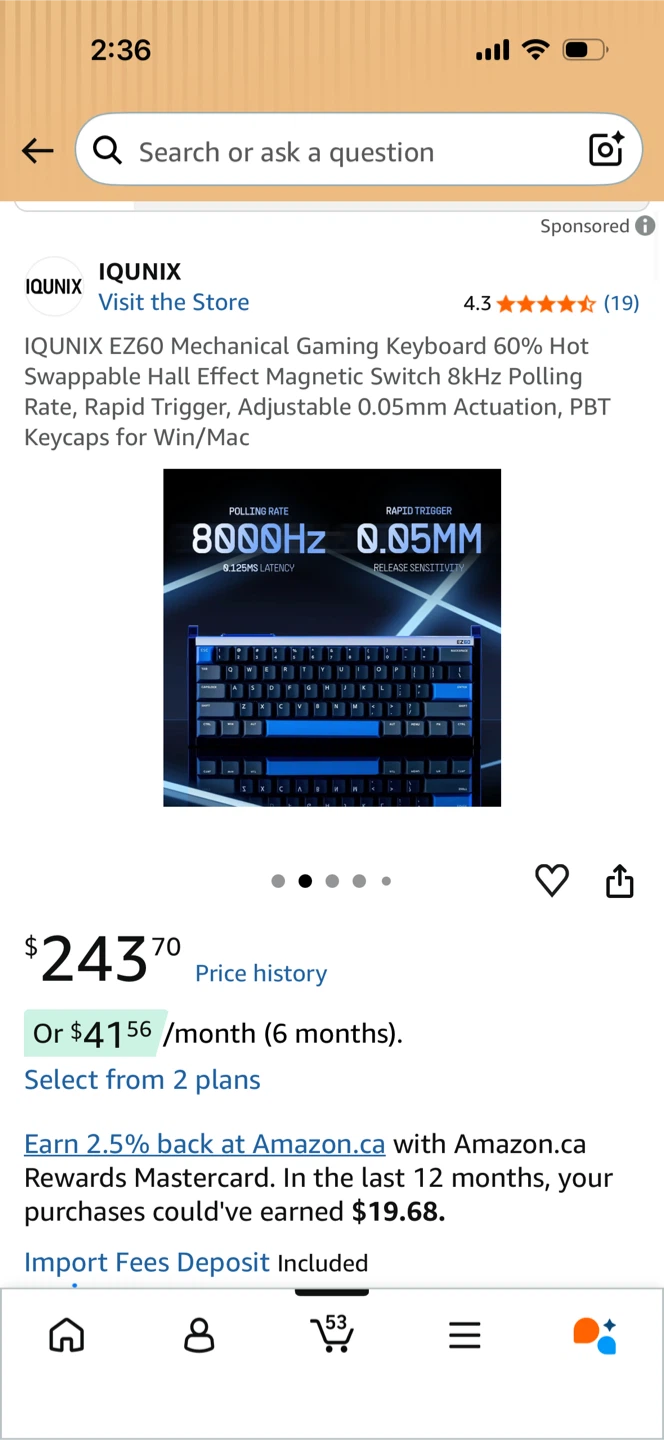Open the shopping cart with 53 items
Viewport: 664px width, 1440px height.
pos(331,1333)
